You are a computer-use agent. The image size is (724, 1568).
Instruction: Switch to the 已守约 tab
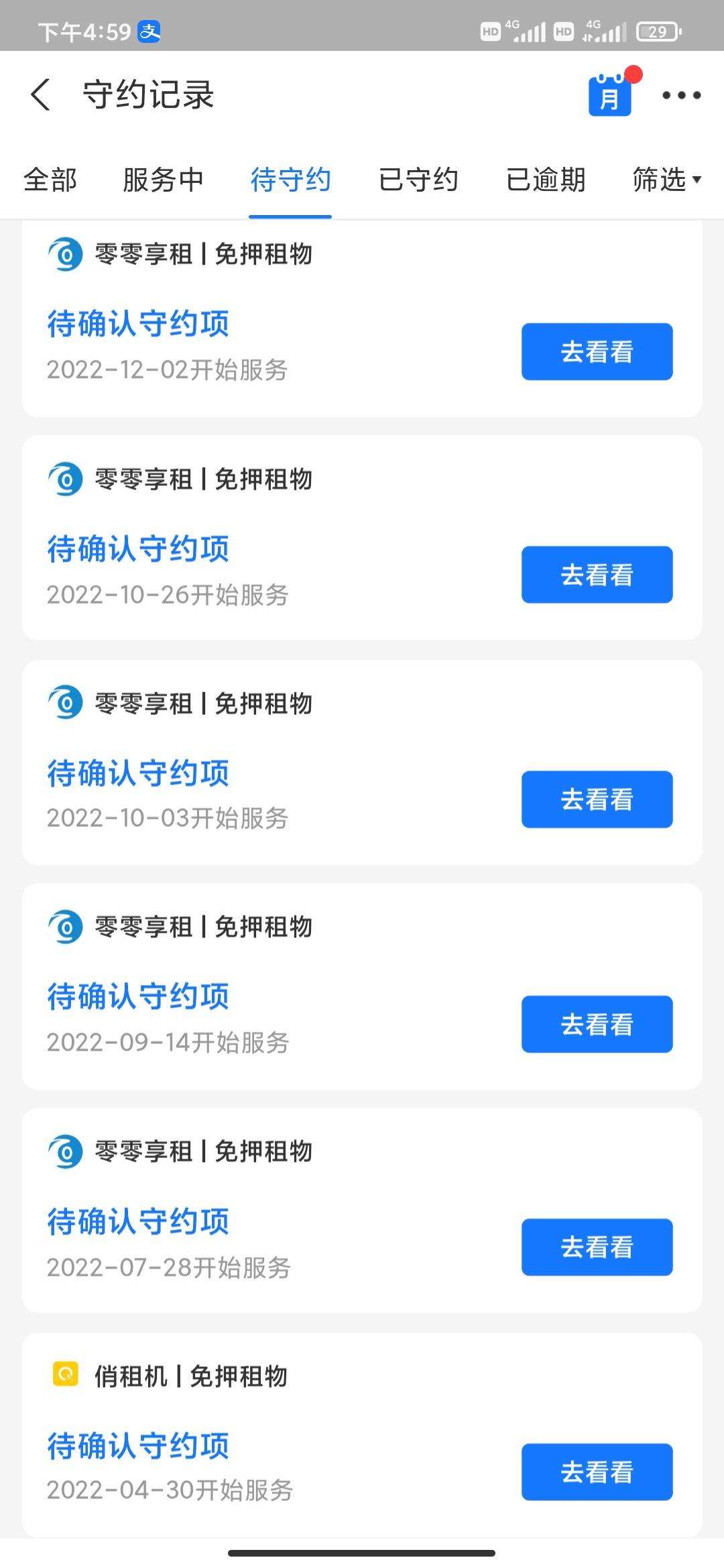pyautogui.click(x=418, y=180)
